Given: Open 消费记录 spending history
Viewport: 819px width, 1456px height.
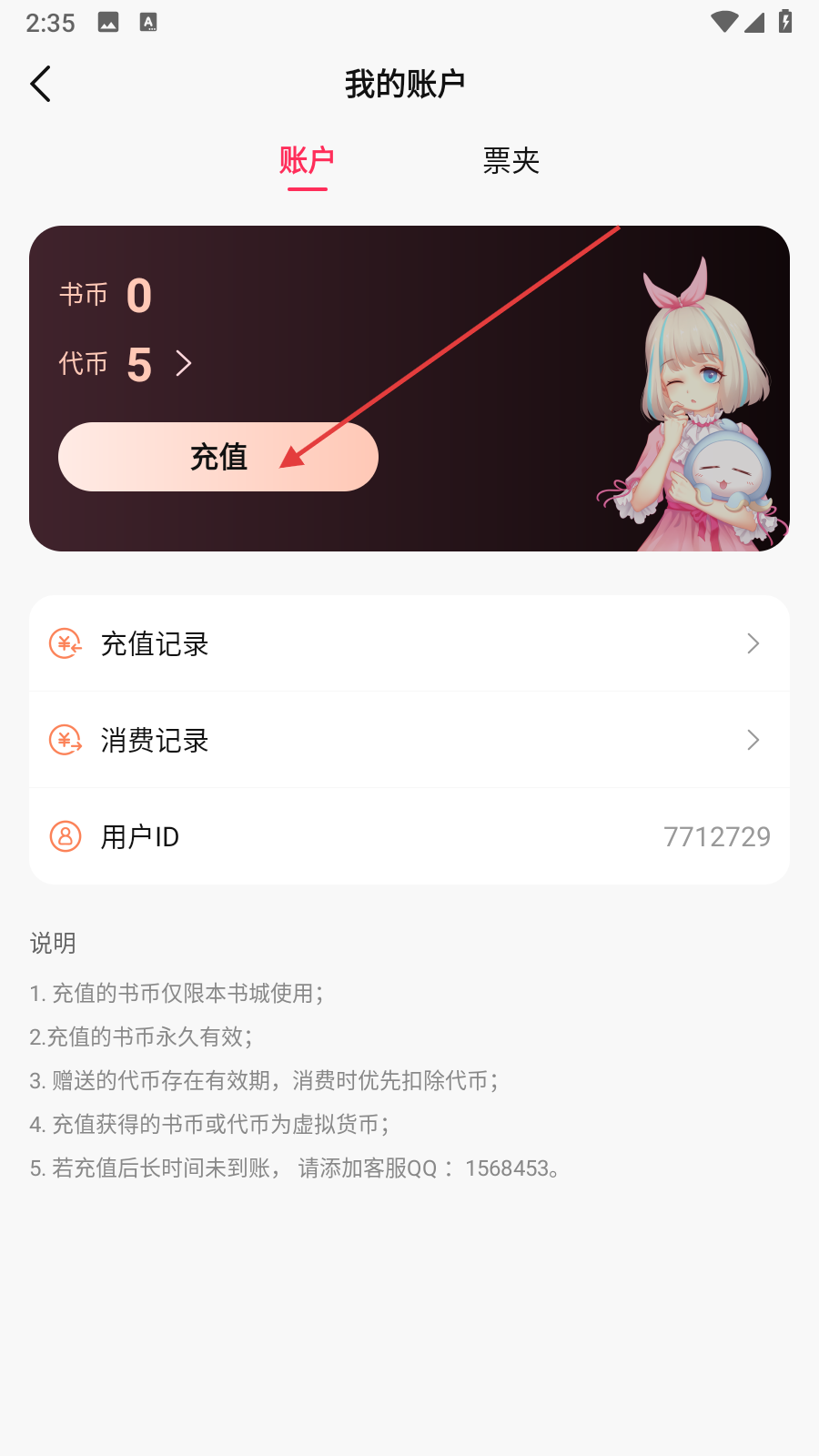Looking at the screenshot, I should (x=409, y=741).
